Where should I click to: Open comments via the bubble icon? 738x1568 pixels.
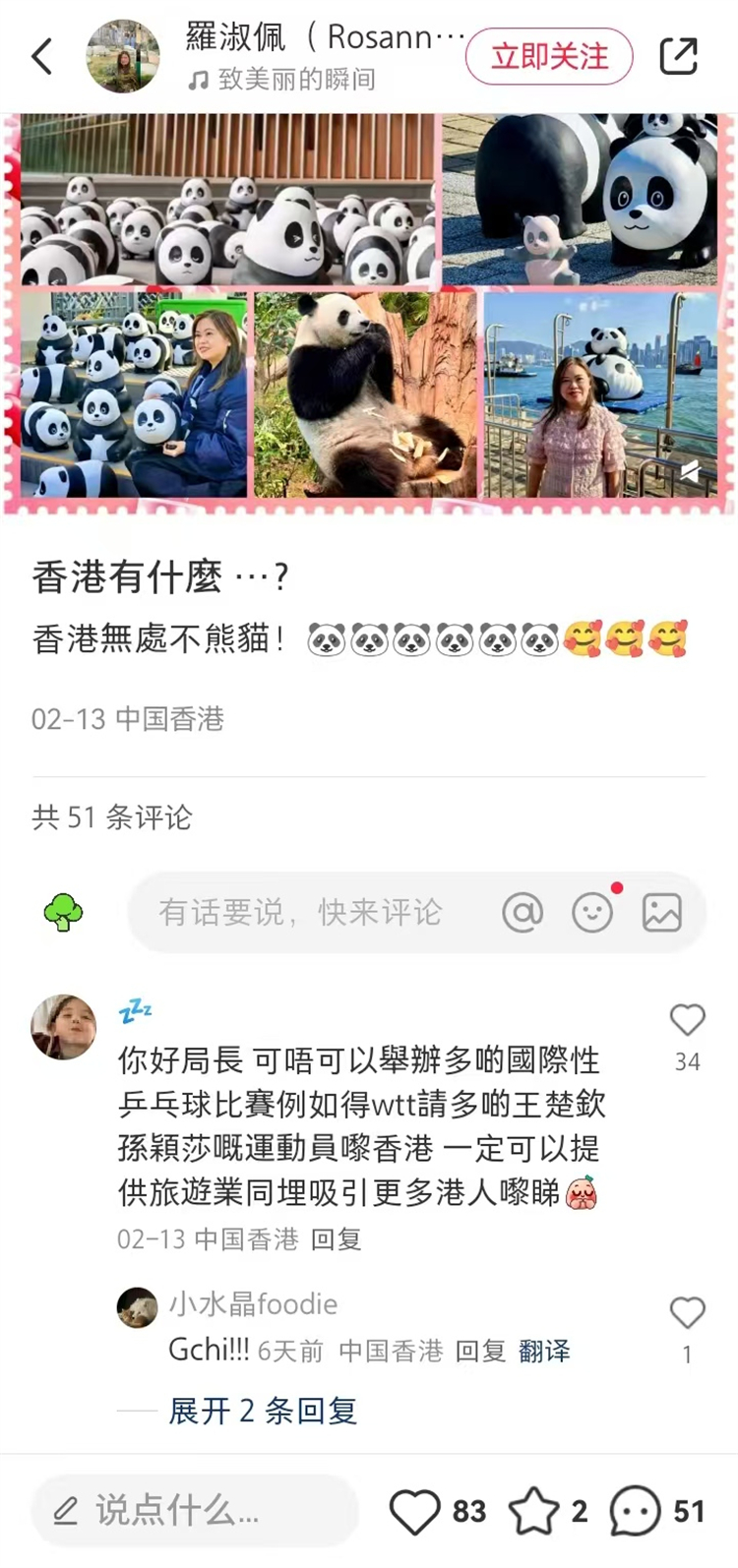[635, 1511]
